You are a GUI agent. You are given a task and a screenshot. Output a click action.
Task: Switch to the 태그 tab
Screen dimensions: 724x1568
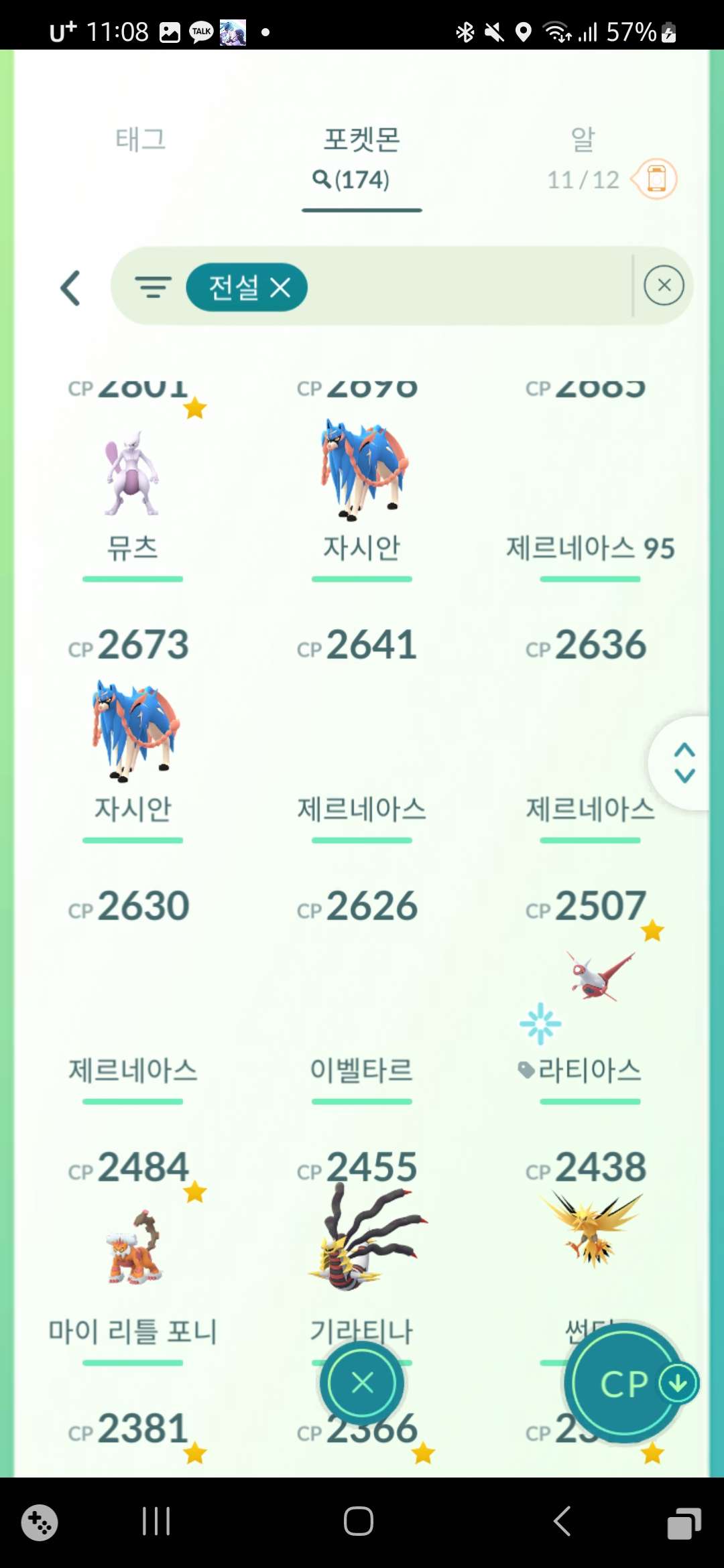(140, 139)
